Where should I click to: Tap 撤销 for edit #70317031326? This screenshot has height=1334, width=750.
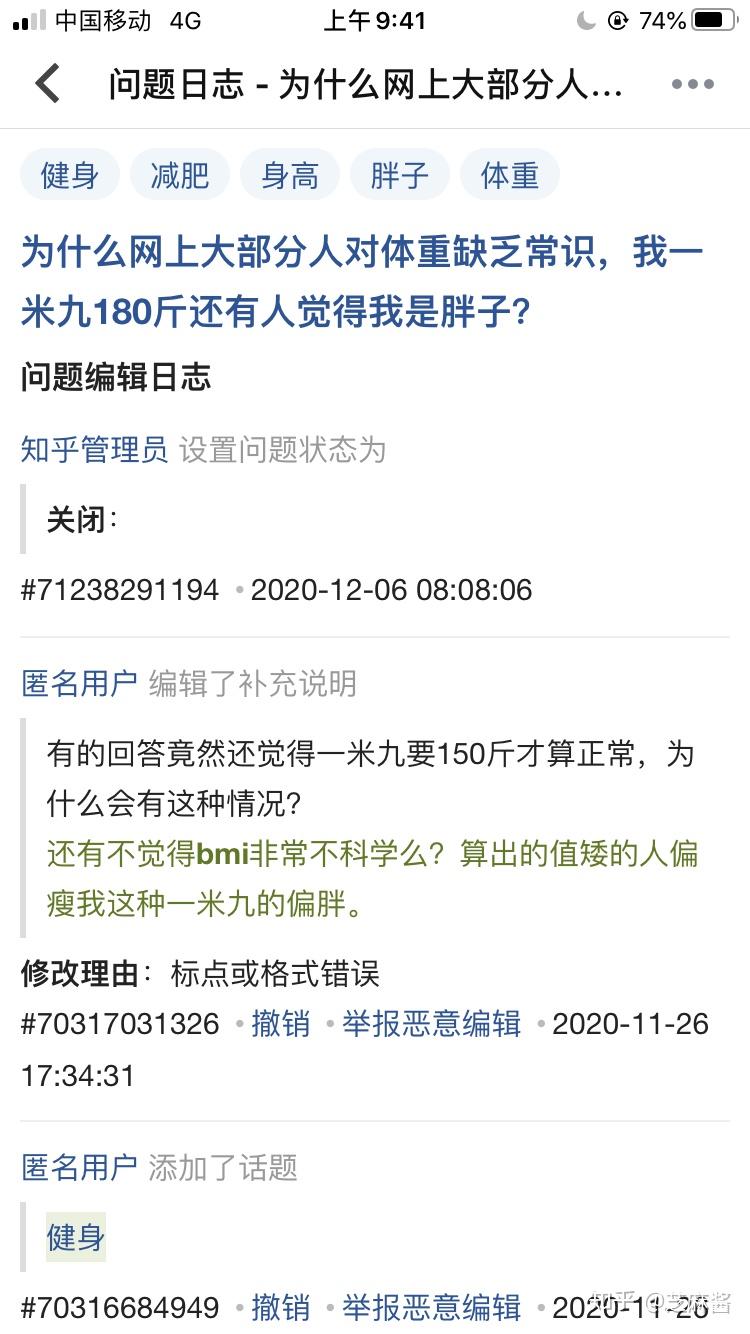tap(281, 1024)
